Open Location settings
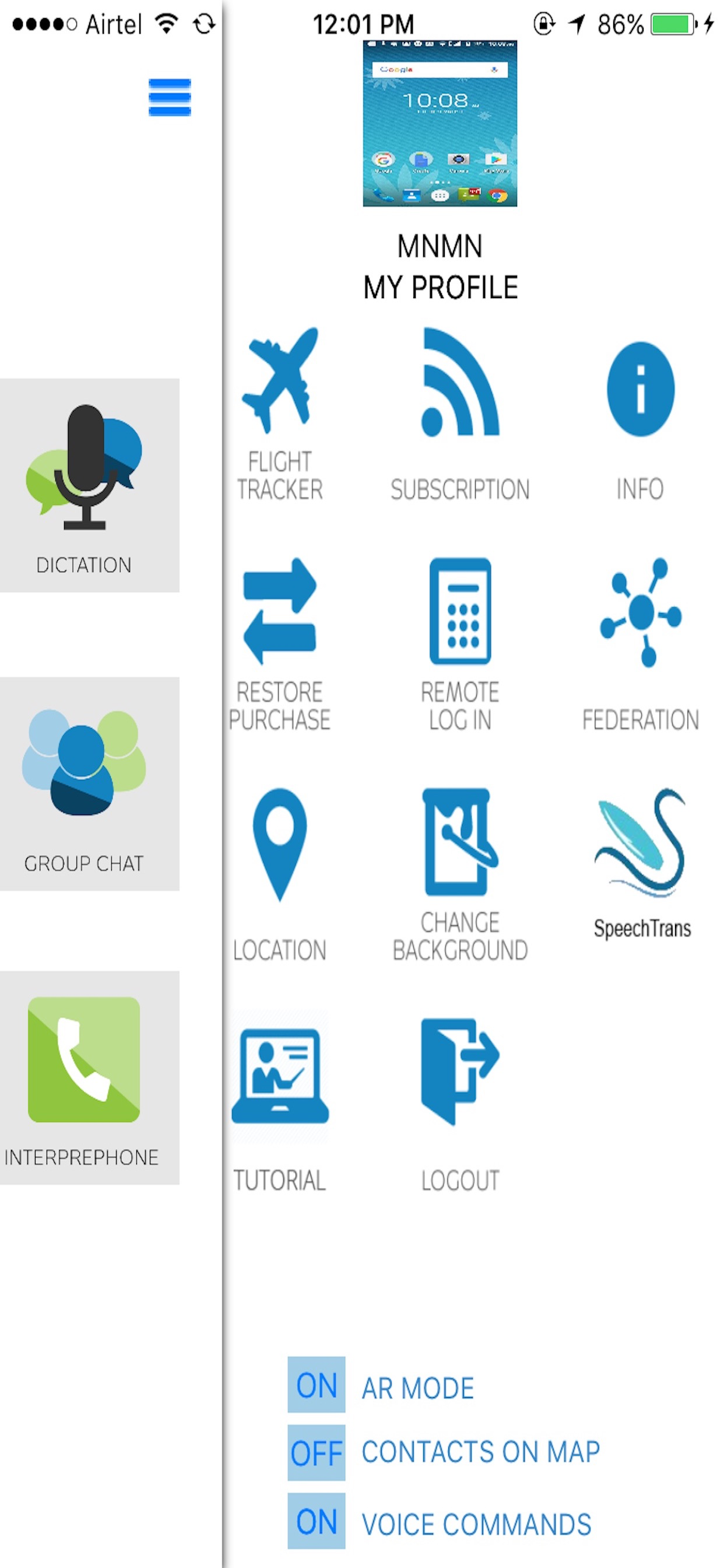The height and width of the screenshot is (1568, 724). pos(279,873)
